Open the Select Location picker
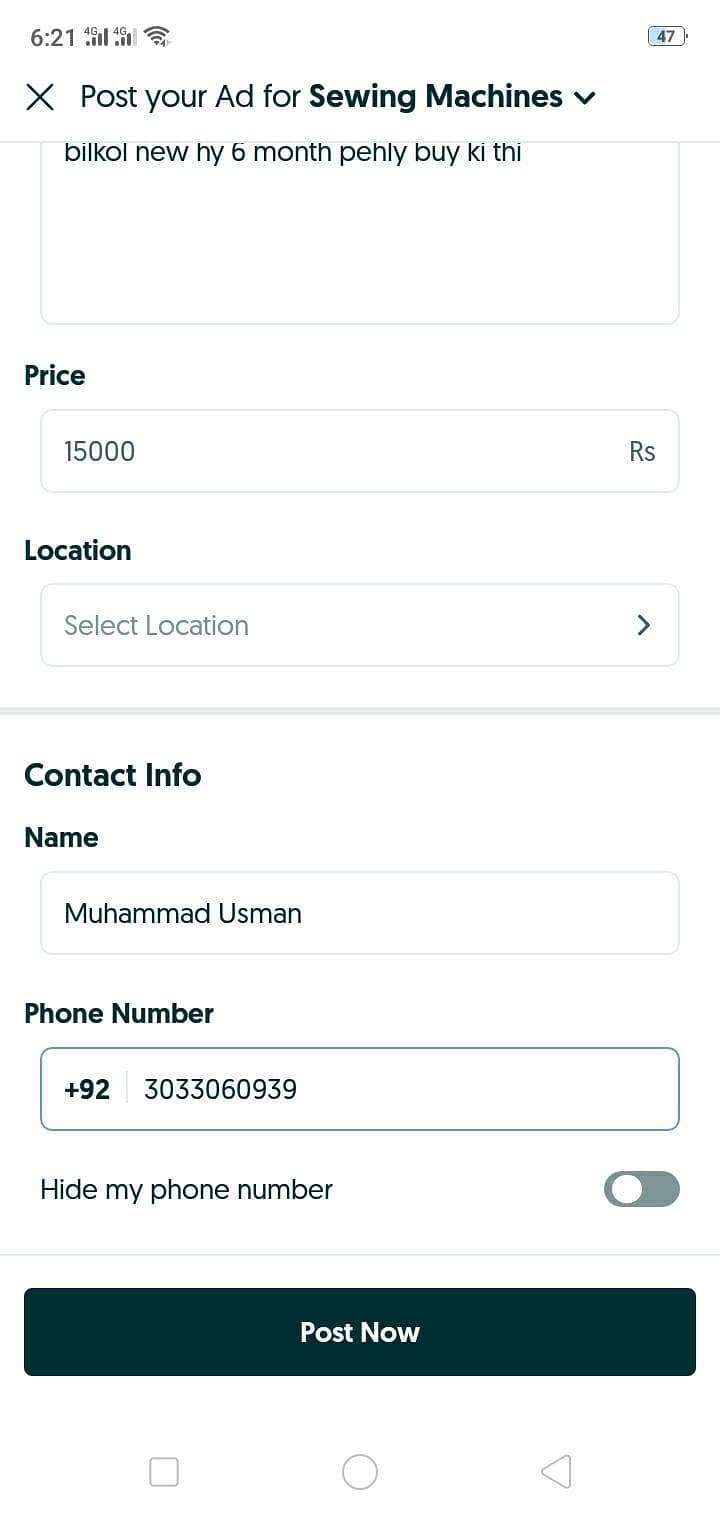Screen dimensions: 720x1520 coord(360,625)
